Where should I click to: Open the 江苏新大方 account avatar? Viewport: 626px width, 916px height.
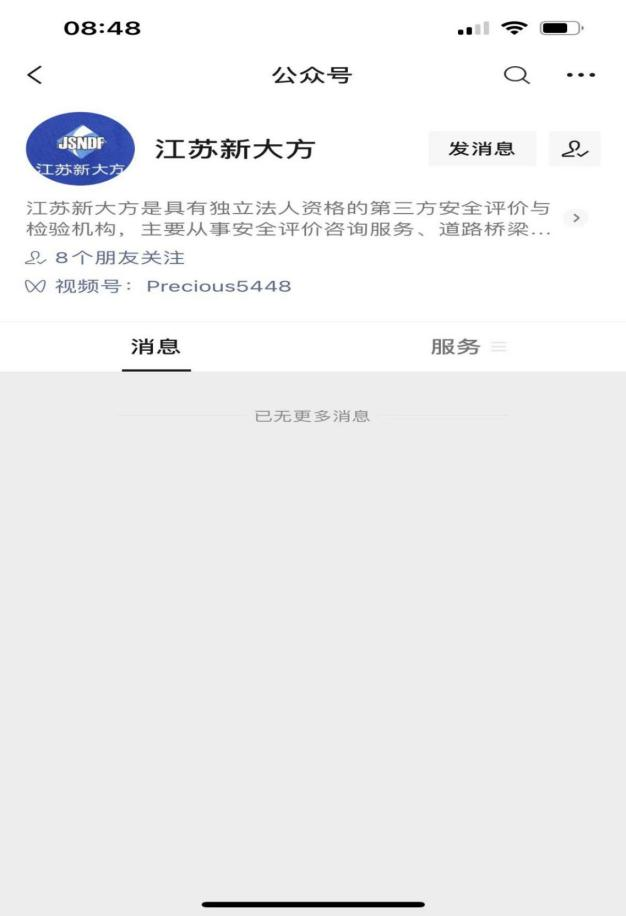tap(80, 149)
